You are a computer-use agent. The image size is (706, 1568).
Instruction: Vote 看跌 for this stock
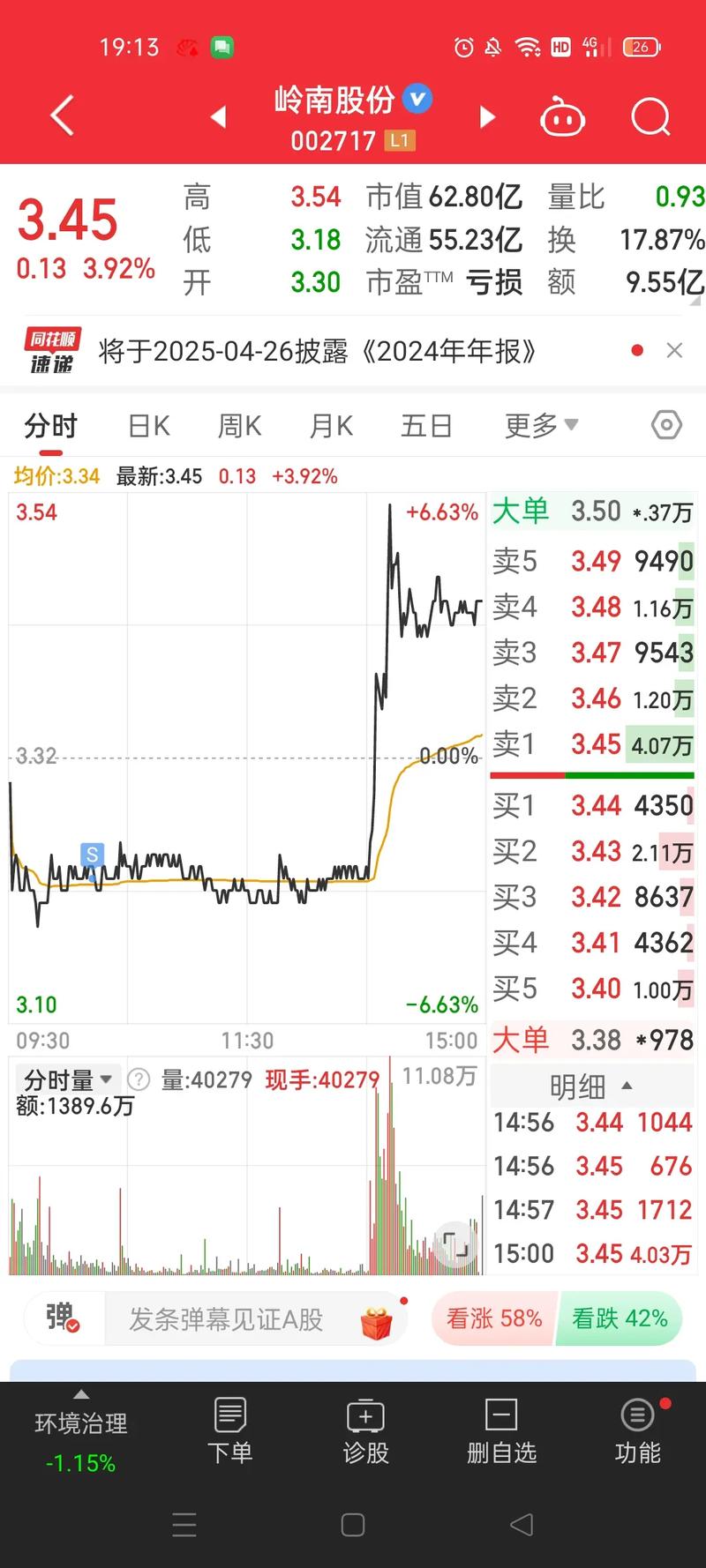(x=620, y=1319)
